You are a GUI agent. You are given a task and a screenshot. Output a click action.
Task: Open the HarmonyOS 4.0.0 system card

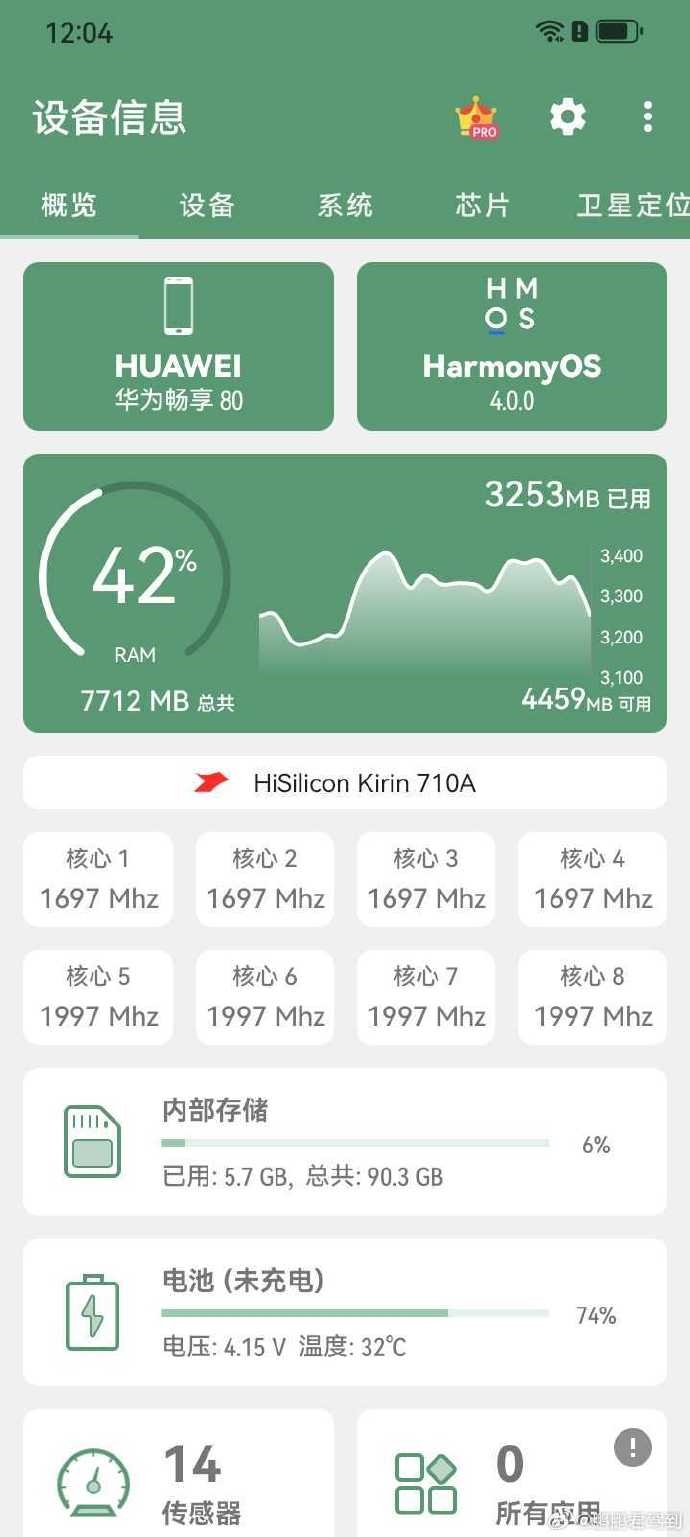tap(512, 346)
